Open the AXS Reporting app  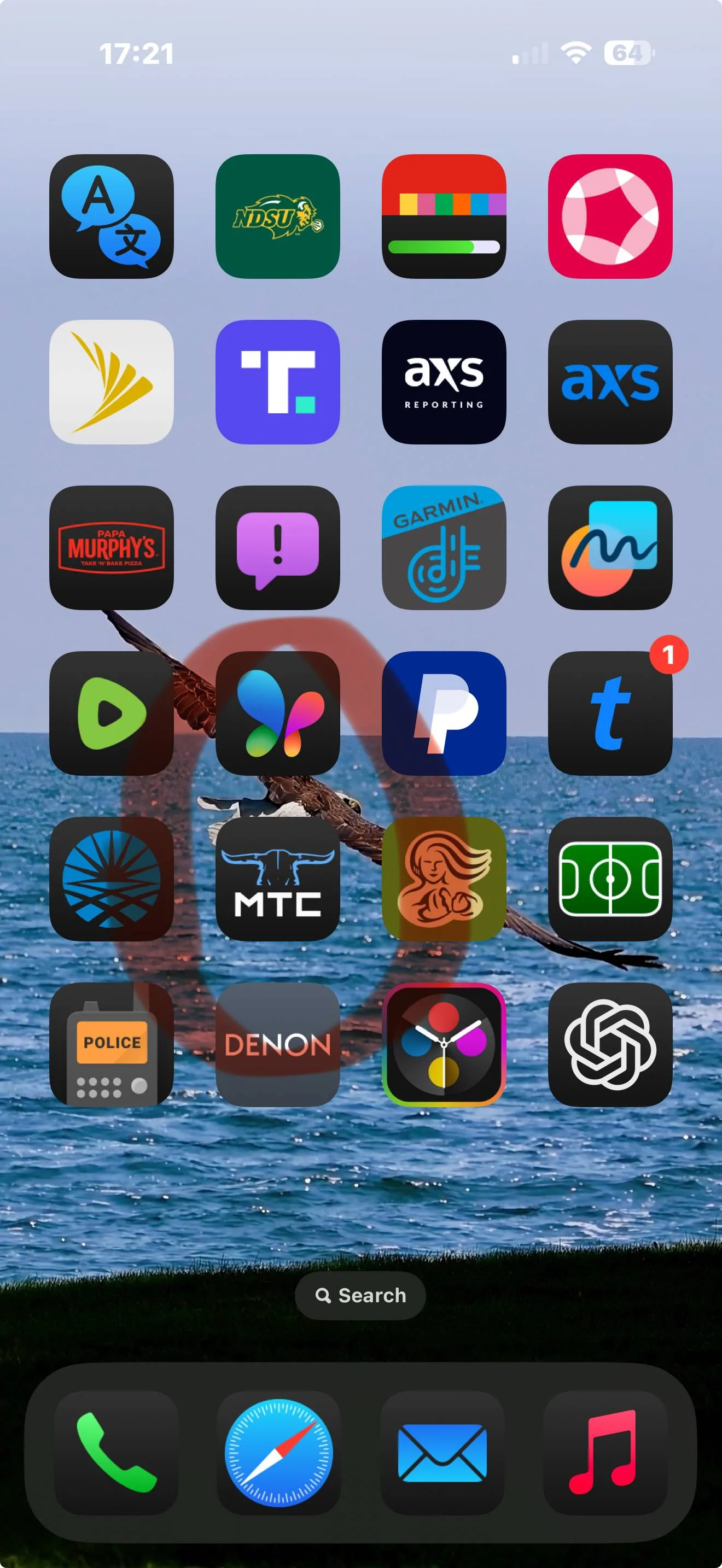point(444,382)
